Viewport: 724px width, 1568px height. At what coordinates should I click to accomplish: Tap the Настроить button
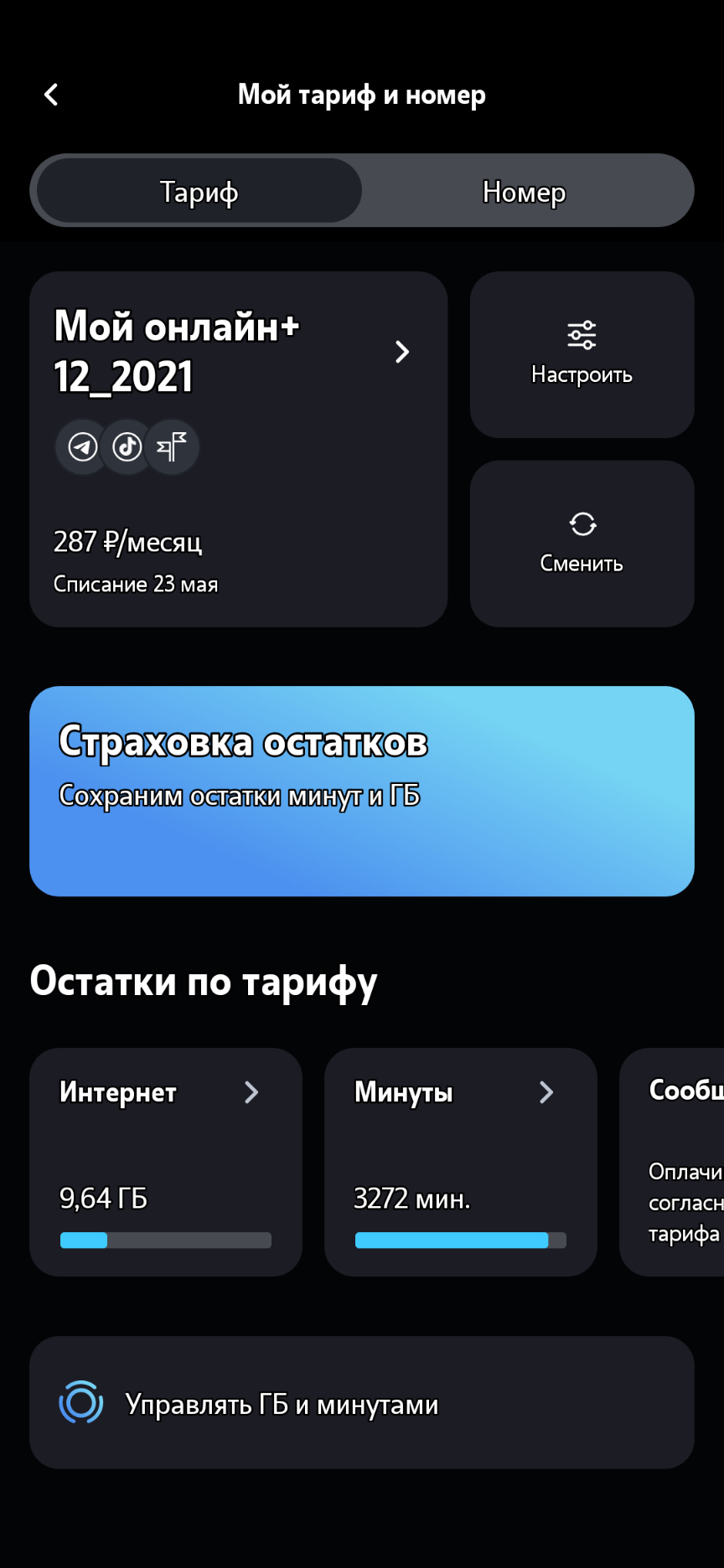(x=582, y=354)
